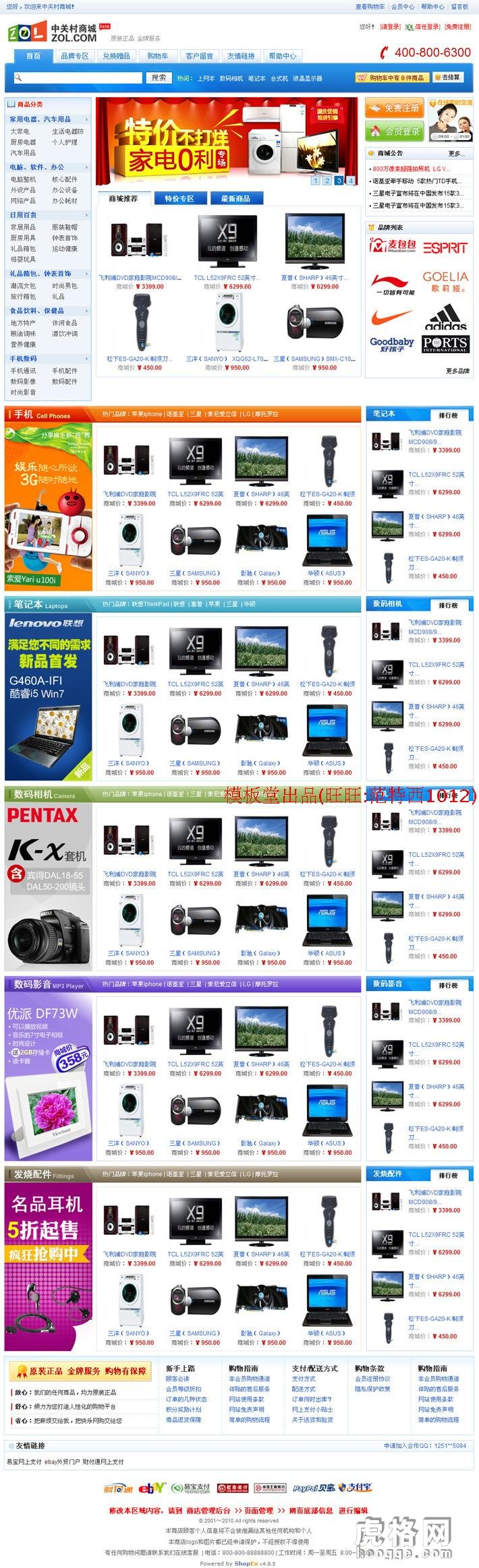This screenshot has height=1568, width=479.
Task: Switch to the 特价专区 product tab
Action: tap(179, 198)
